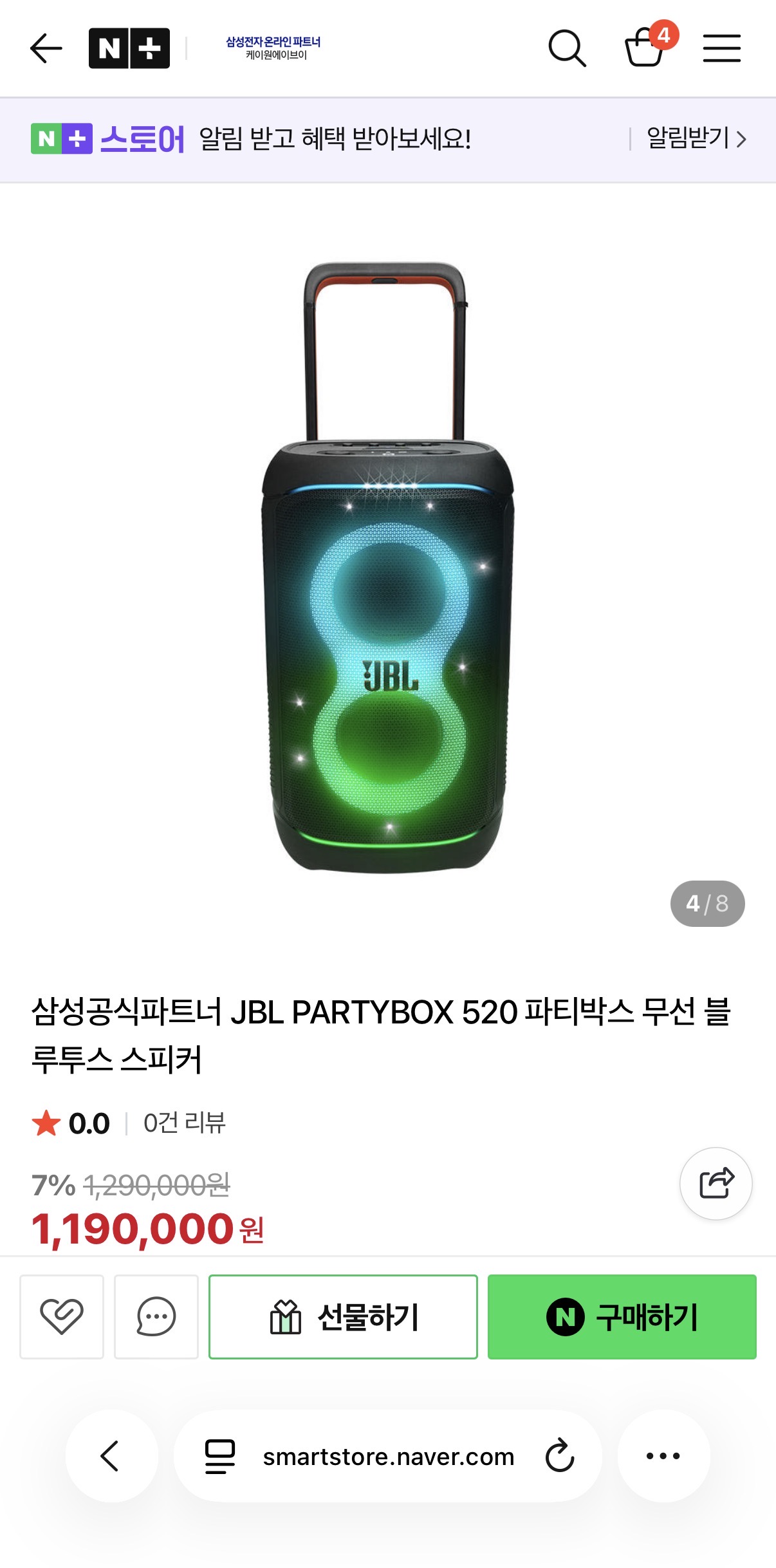Open the 0건 리뷰 reviews link
Viewport: 776px width, 1568px height.
click(184, 1123)
